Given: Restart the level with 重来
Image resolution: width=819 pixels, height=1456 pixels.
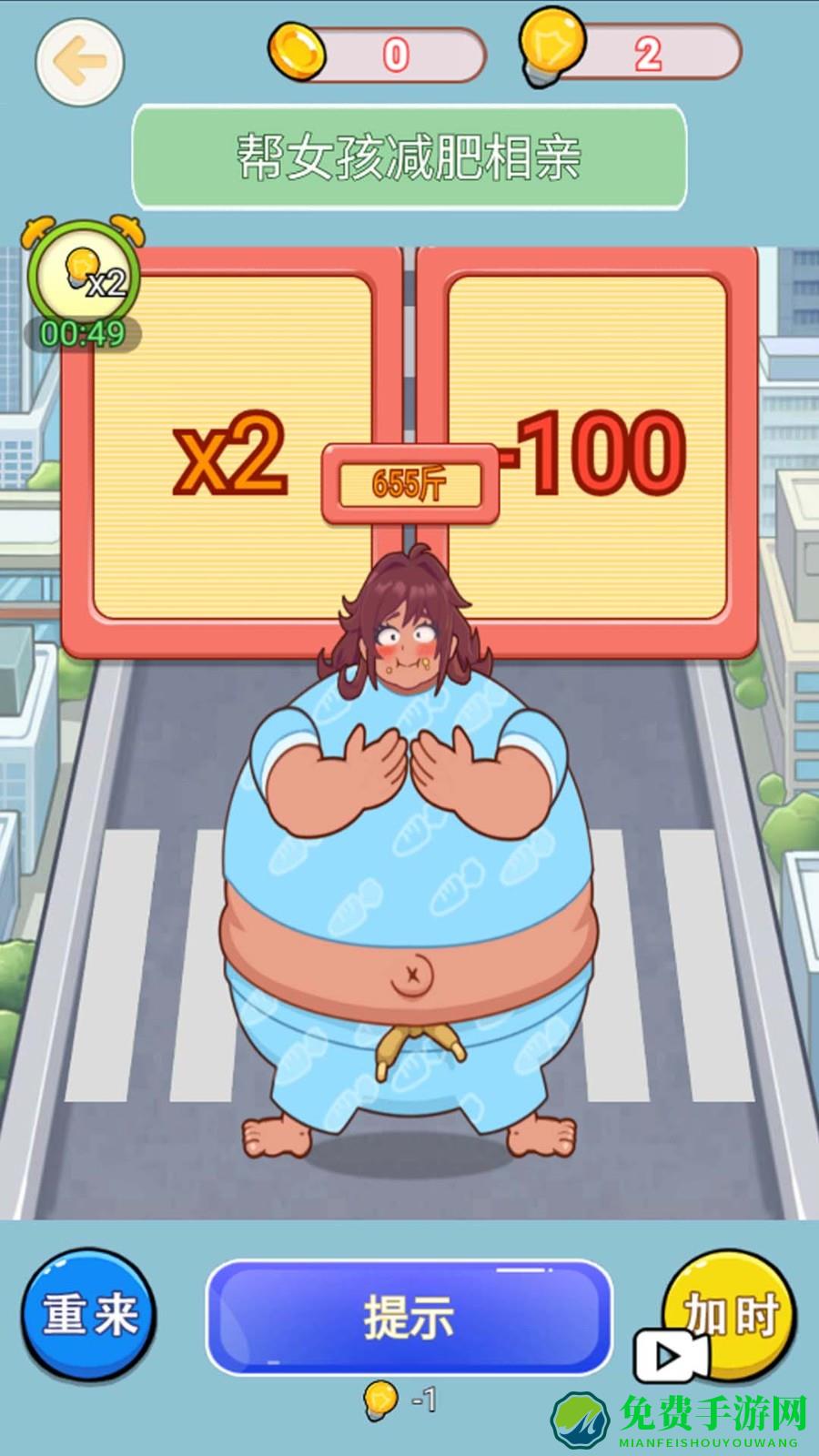Looking at the screenshot, I should tap(89, 1315).
